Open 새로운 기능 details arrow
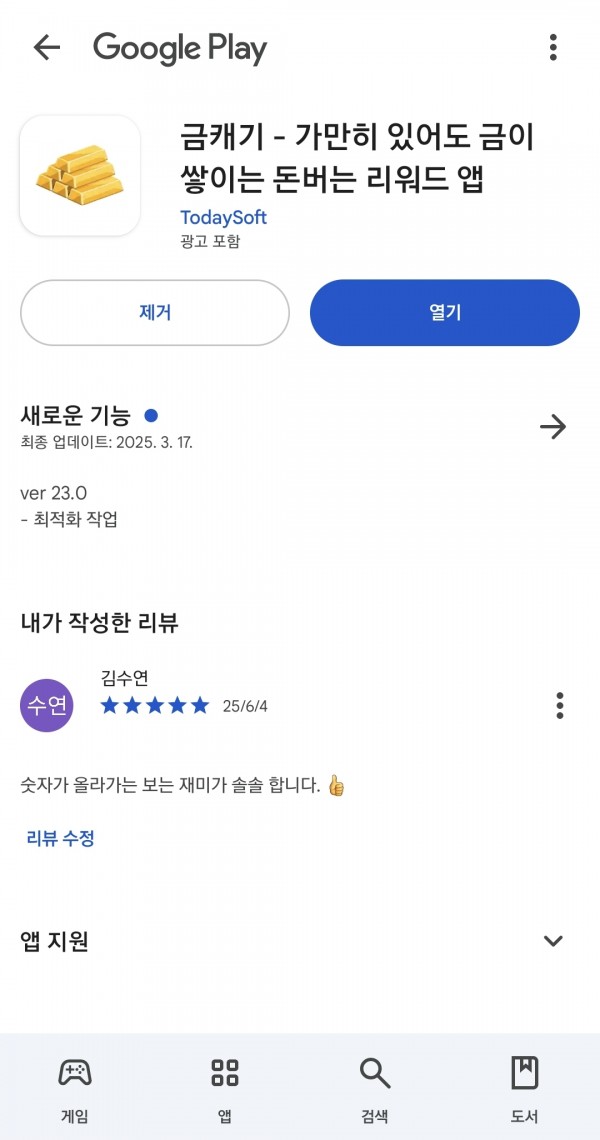 tap(553, 427)
